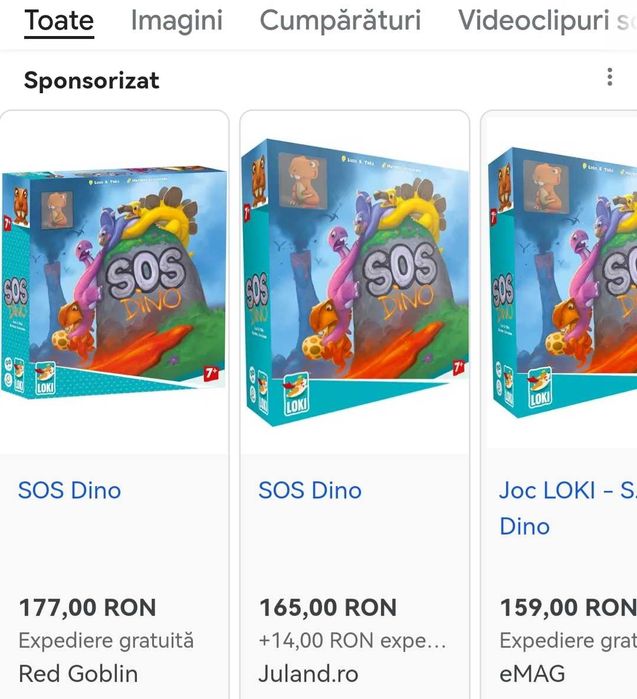Switch to the Imagini tab
This screenshot has height=699, width=637.
[176, 20]
